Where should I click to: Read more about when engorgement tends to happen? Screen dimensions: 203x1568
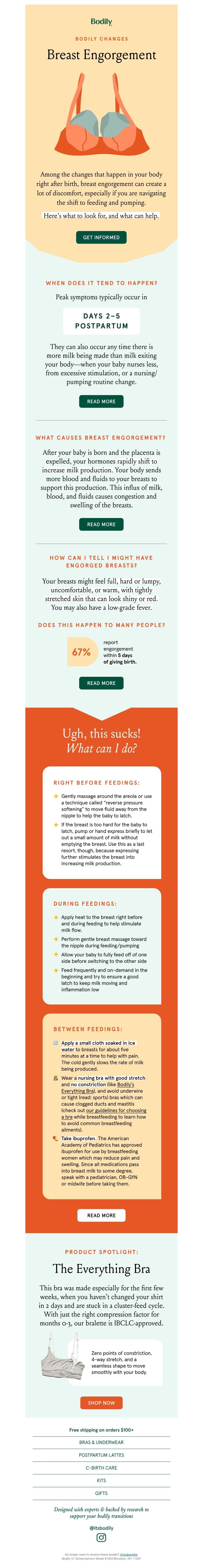pyautogui.click(x=101, y=402)
